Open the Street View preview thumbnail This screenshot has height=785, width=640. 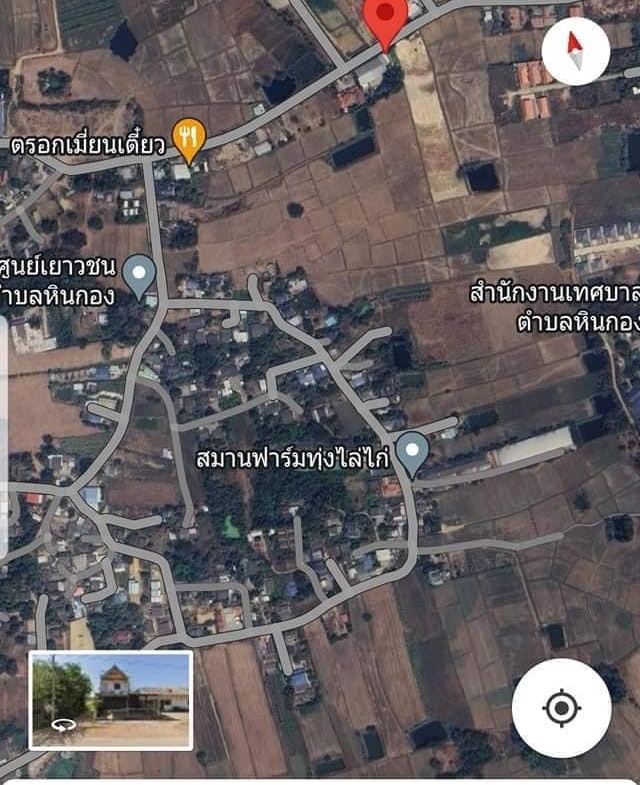pos(110,700)
